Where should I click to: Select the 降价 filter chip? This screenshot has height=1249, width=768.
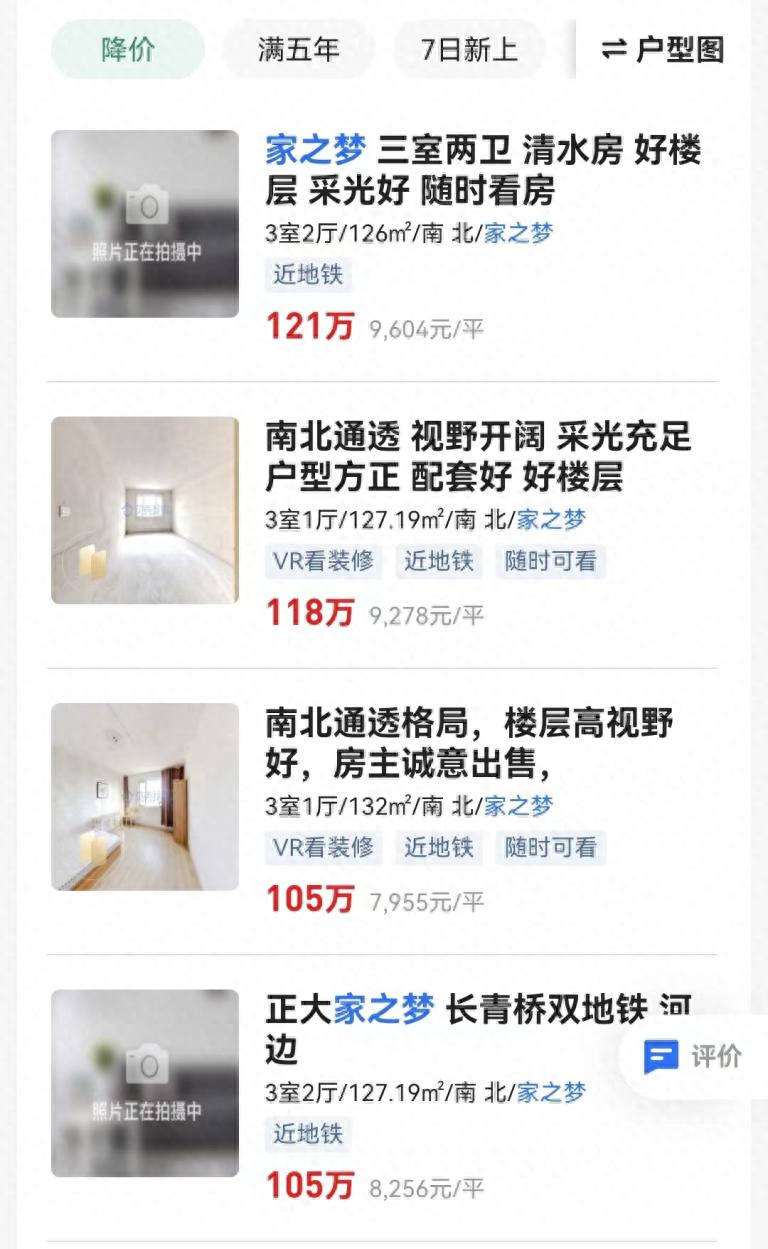[128, 49]
